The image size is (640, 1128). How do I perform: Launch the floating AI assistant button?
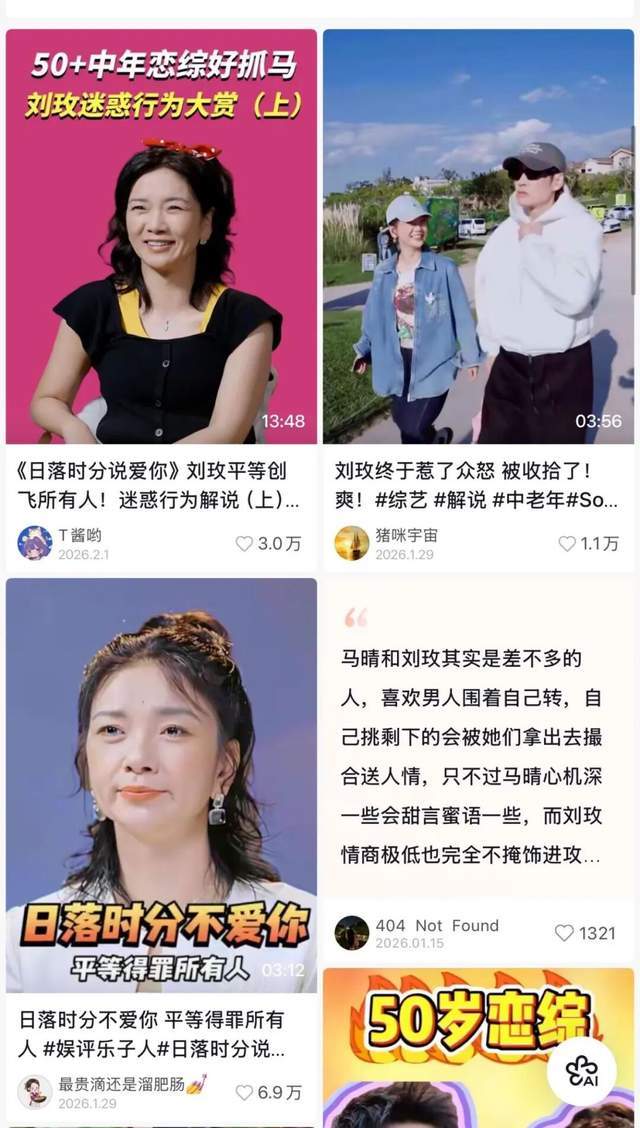[581, 1071]
